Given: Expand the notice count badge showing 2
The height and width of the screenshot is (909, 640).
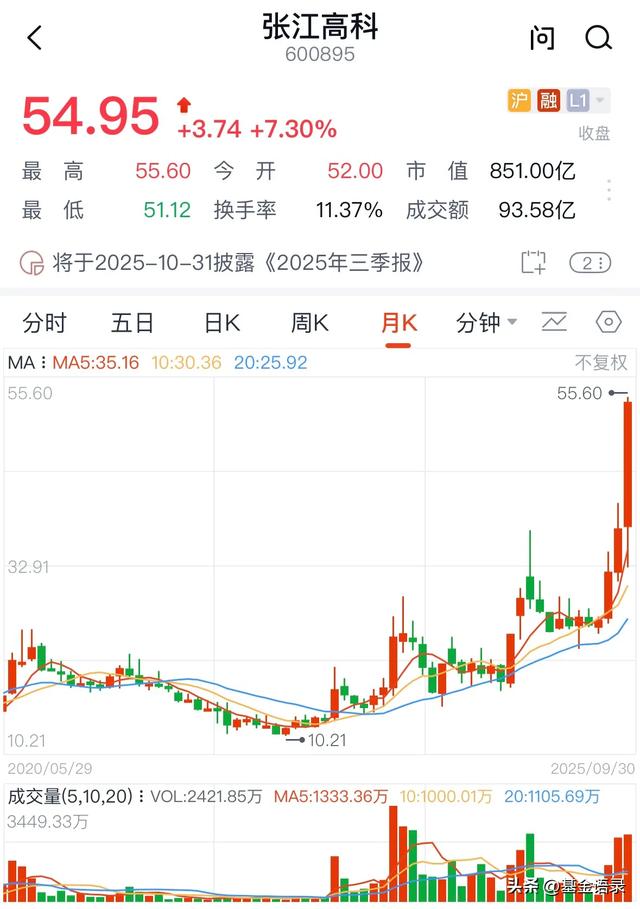Looking at the screenshot, I should click(x=590, y=263).
